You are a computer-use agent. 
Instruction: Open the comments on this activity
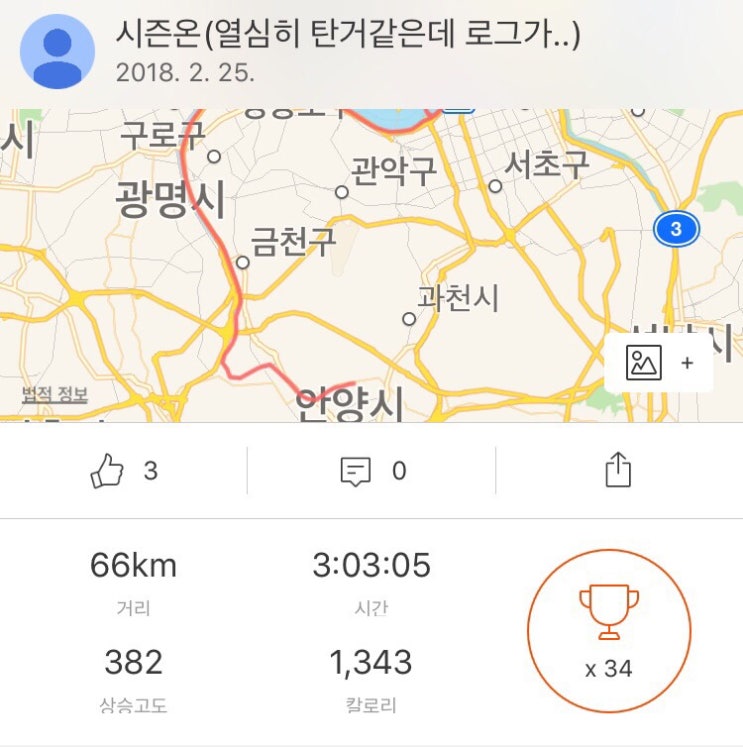pos(355,471)
